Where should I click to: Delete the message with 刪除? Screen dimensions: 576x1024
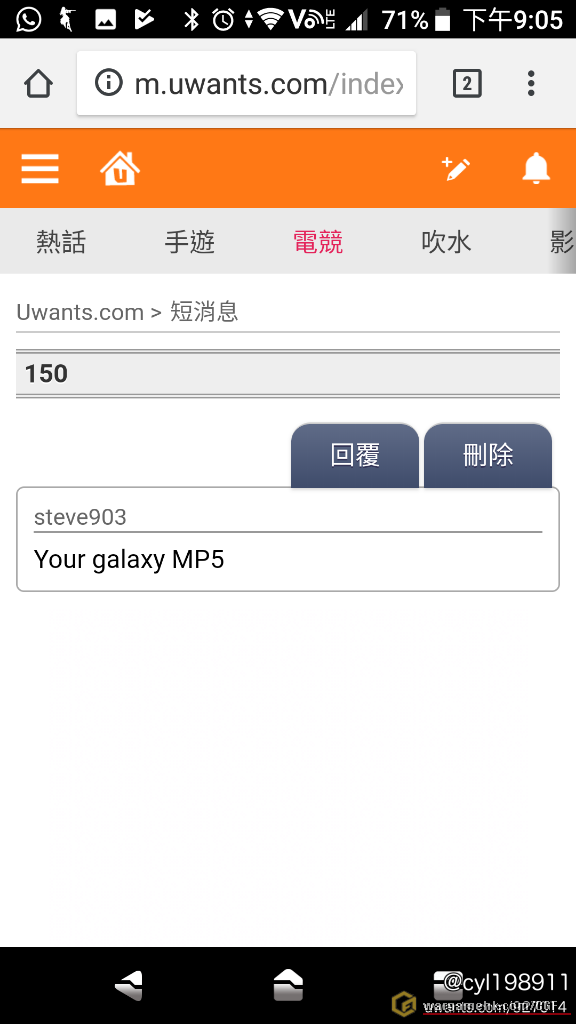click(488, 455)
